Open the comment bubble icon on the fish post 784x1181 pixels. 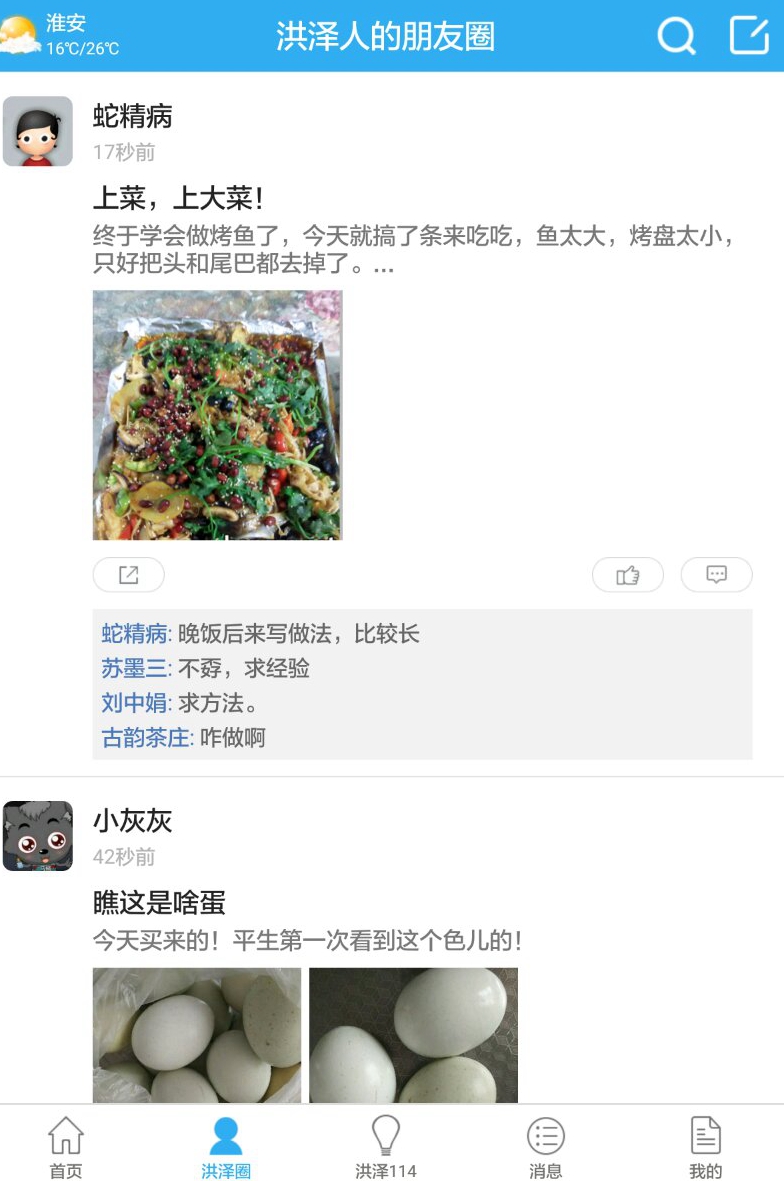click(x=717, y=574)
